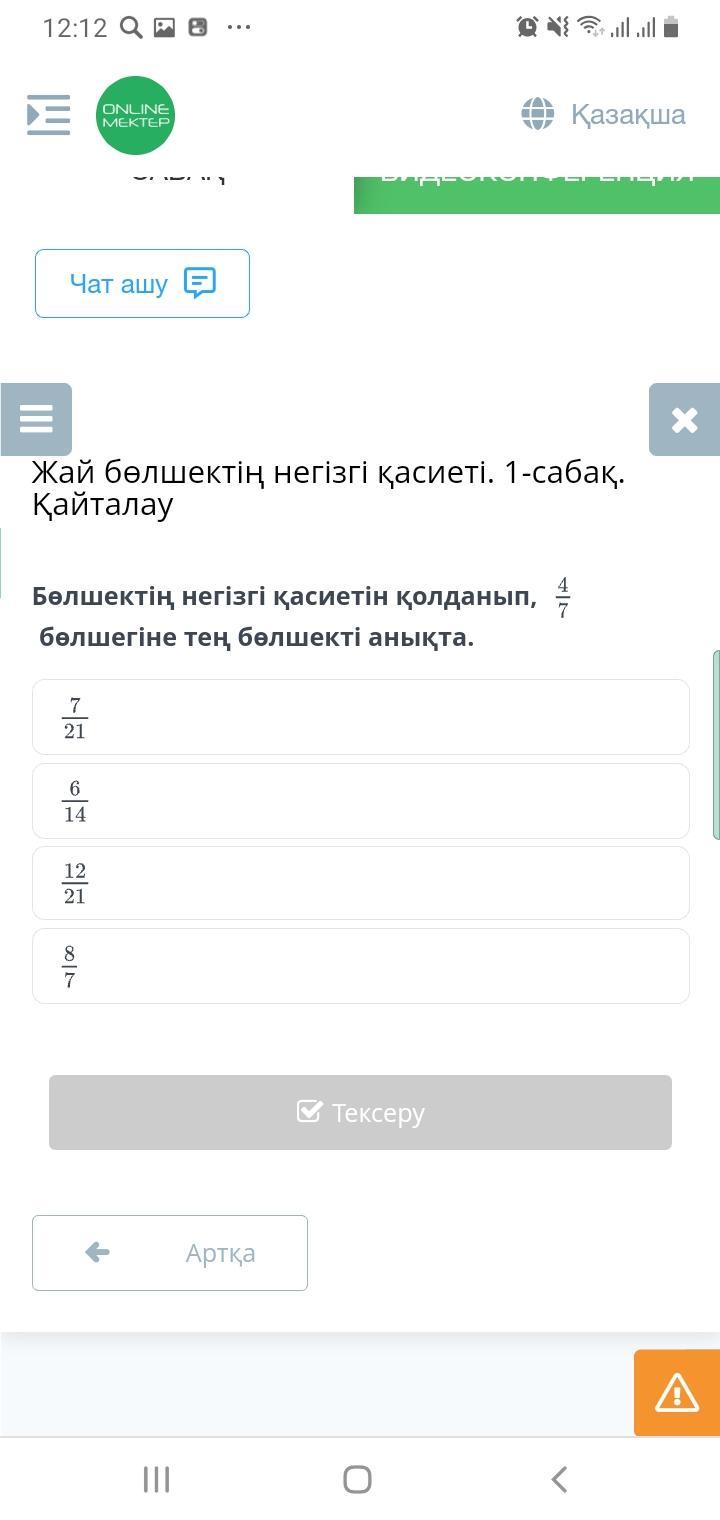720x1520 pixels.
Task: Select the answer 7/21
Action: pos(360,717)
